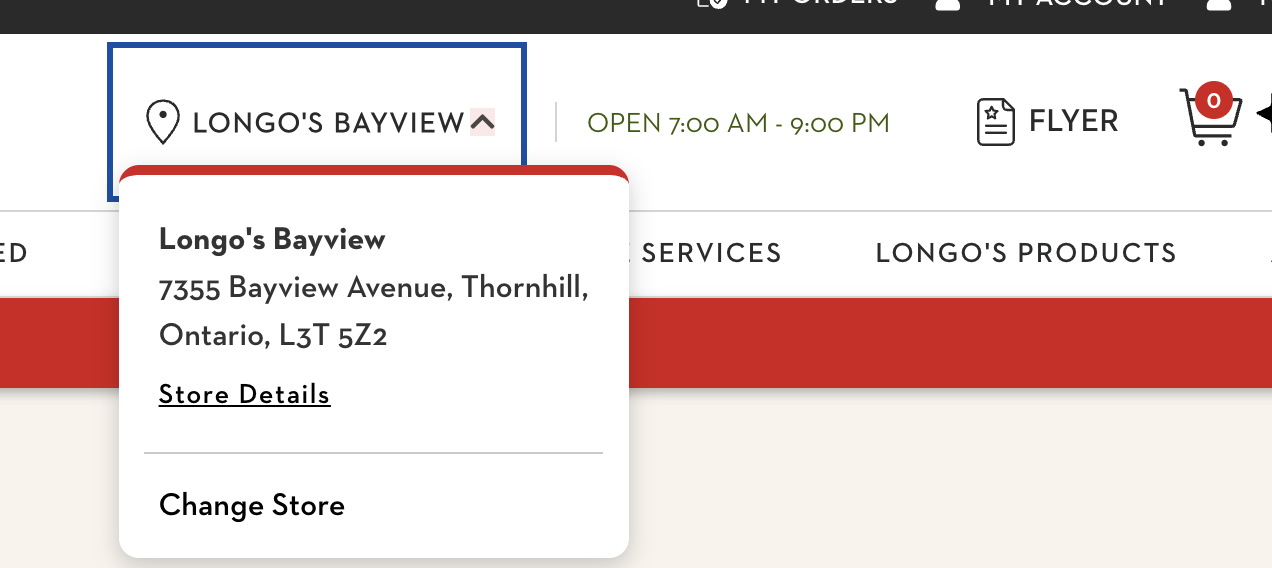
Task: Open the Flyer
Action: (x=1047, y=122)
